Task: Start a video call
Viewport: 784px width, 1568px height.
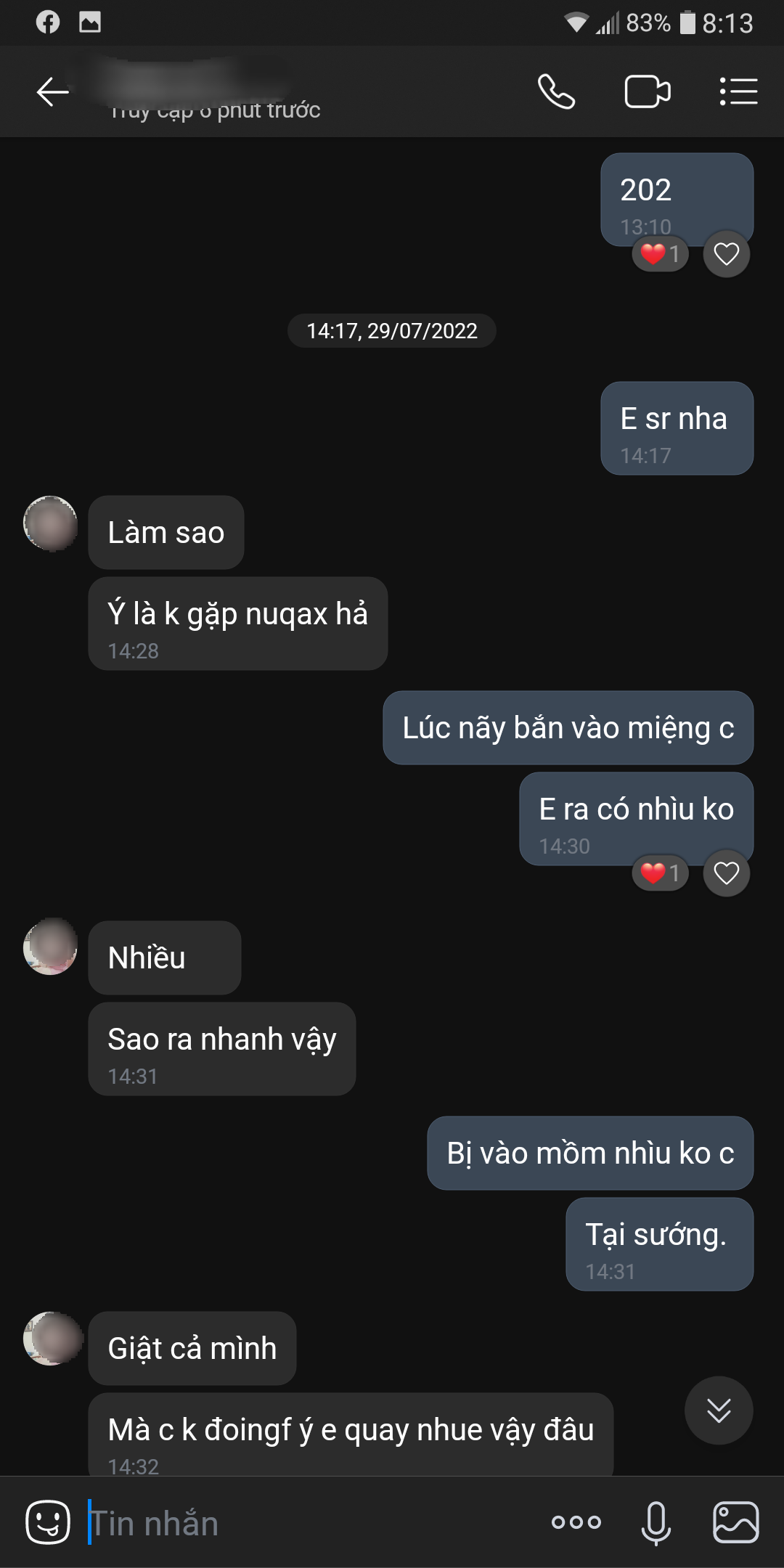Action: click(647, 92)
